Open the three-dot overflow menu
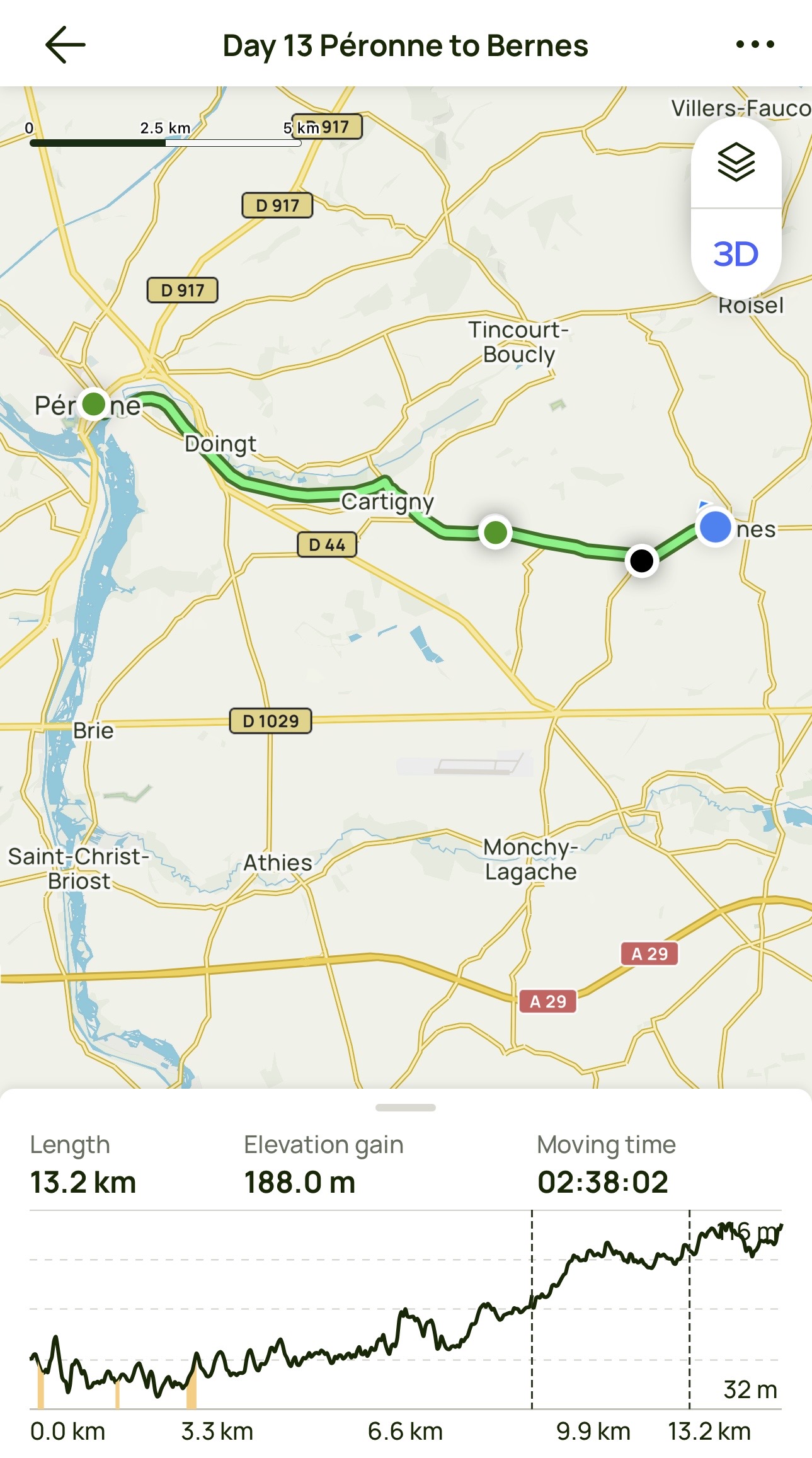The image size is (812, 1458). (x=755, y=44)
